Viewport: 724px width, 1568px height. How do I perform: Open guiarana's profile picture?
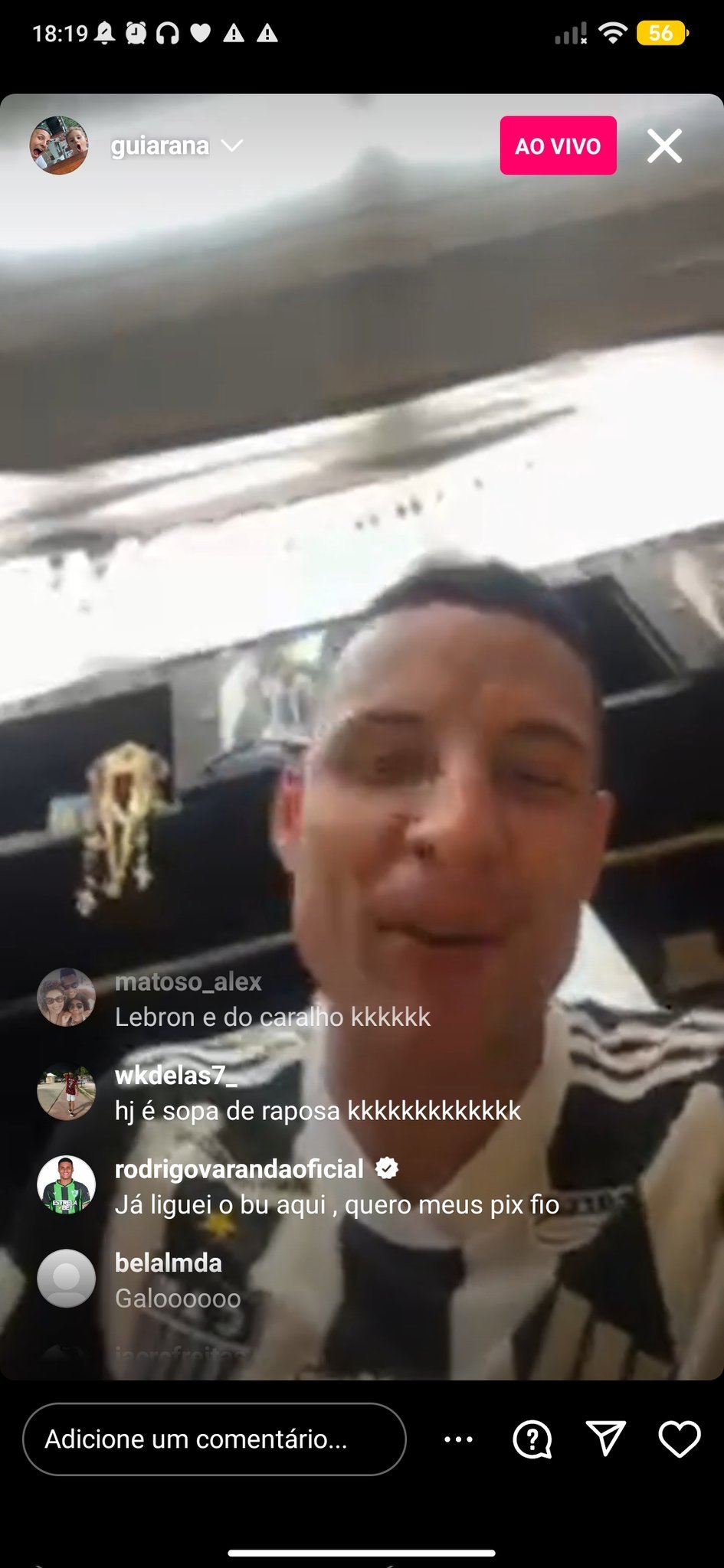click(59, 145)
